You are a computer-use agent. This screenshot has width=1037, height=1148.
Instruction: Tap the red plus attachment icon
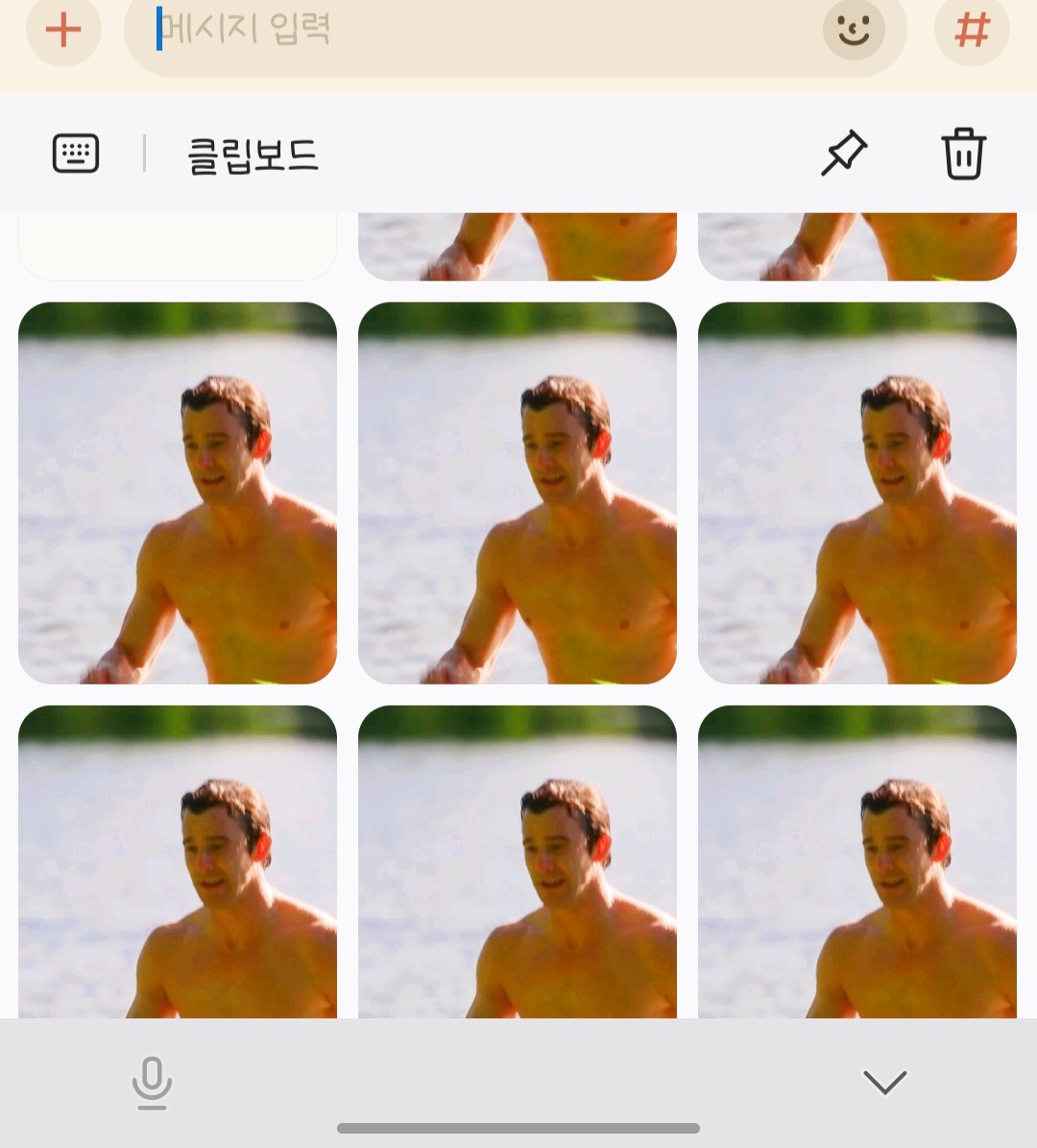pos(63,30)
